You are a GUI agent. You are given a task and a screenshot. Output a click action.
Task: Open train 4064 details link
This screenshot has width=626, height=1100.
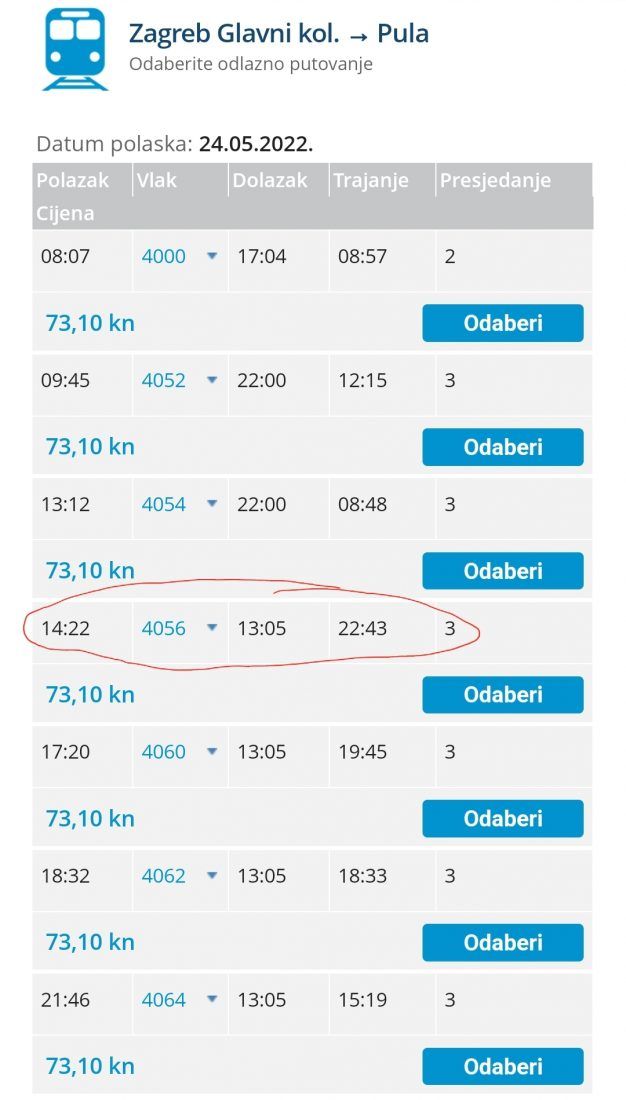[x=164, y=1000]
